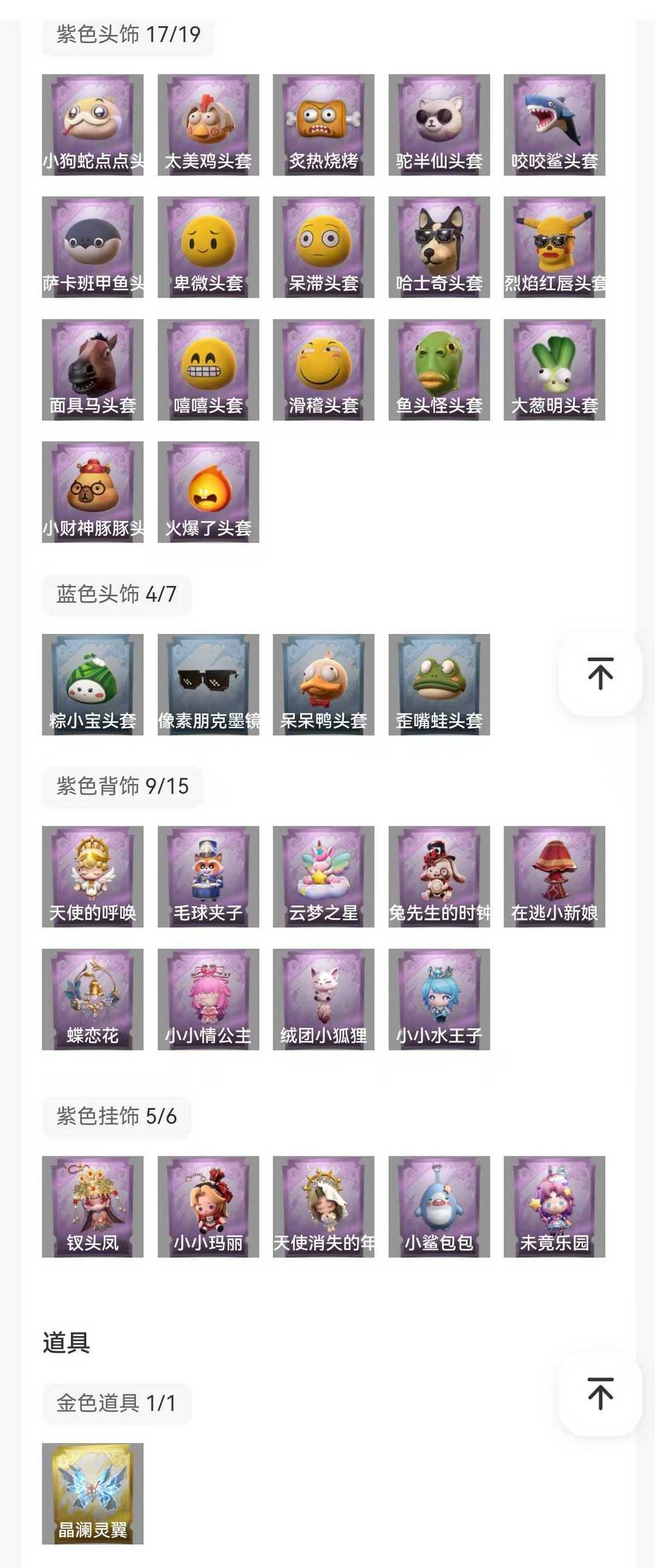655x1568 pixels.
Task: Open the 呆呆鸭头套 tile
Action: [323, 684]
